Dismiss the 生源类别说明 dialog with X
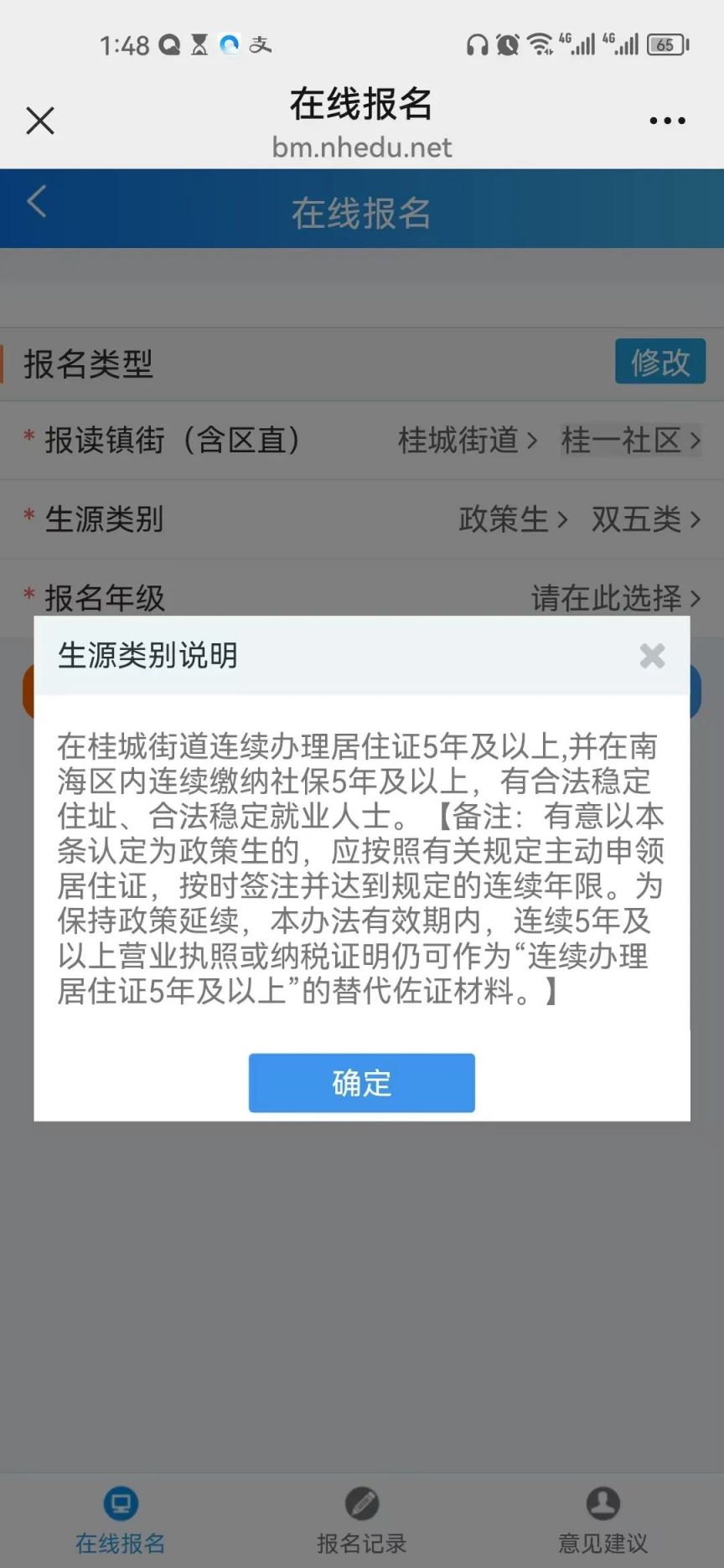724x1568 pixels. point(652,656)
